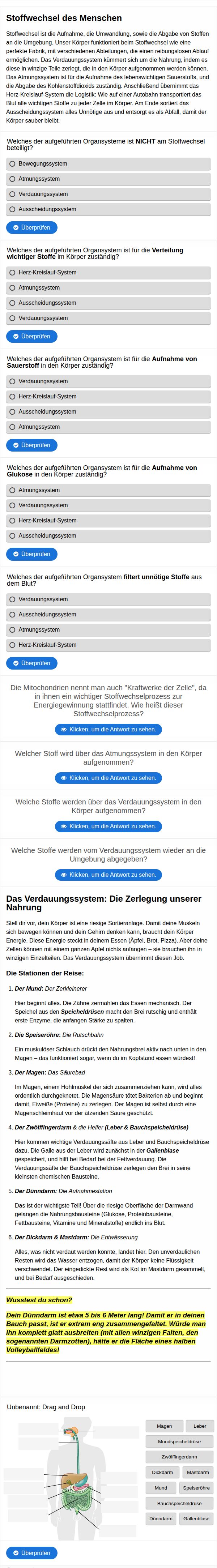Show answer for the Atmungssystem intake question
The height and width of the screenshot is (1568, 217).
coord(109,778)
